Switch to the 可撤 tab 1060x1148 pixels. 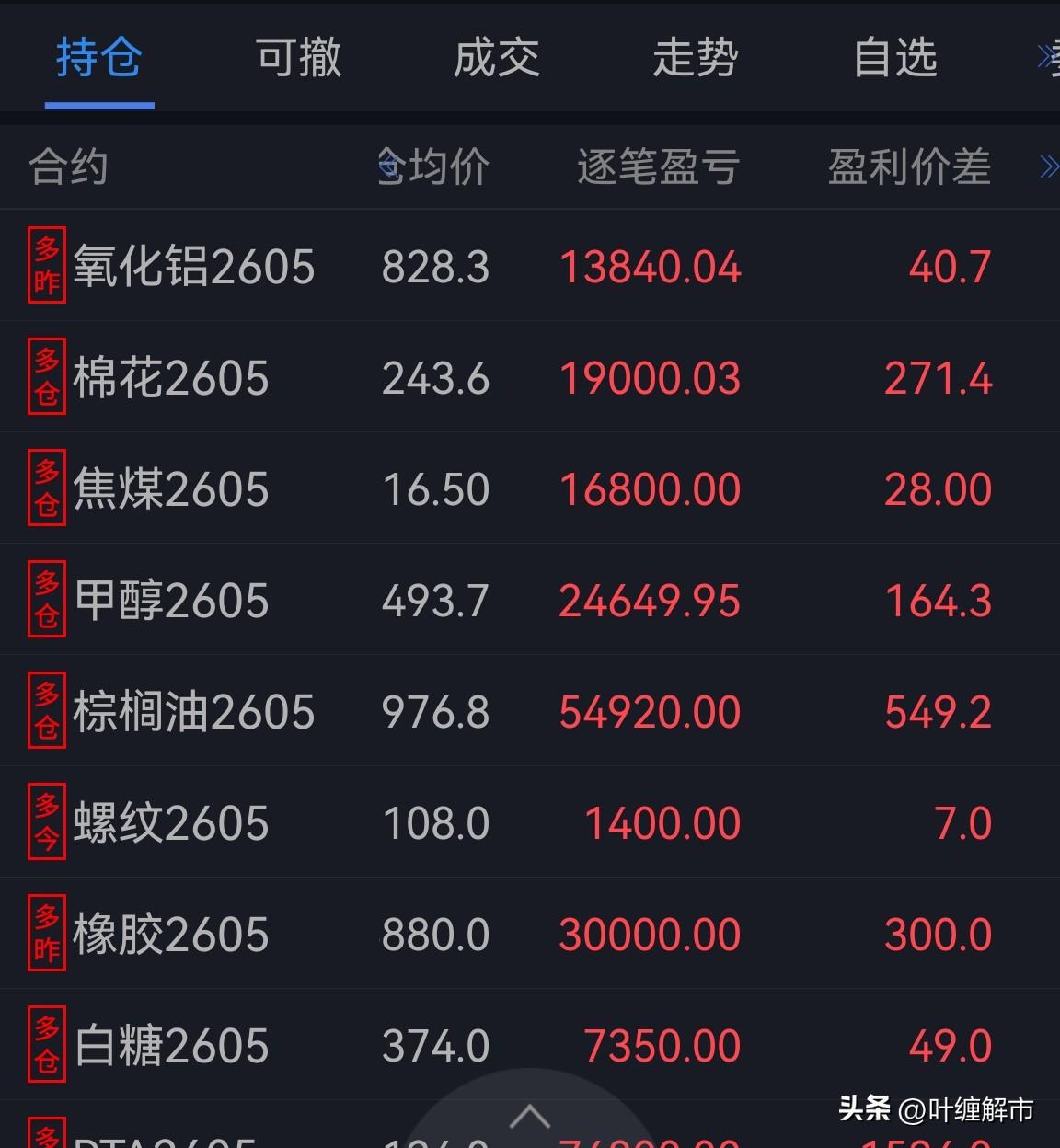point(298,57)
